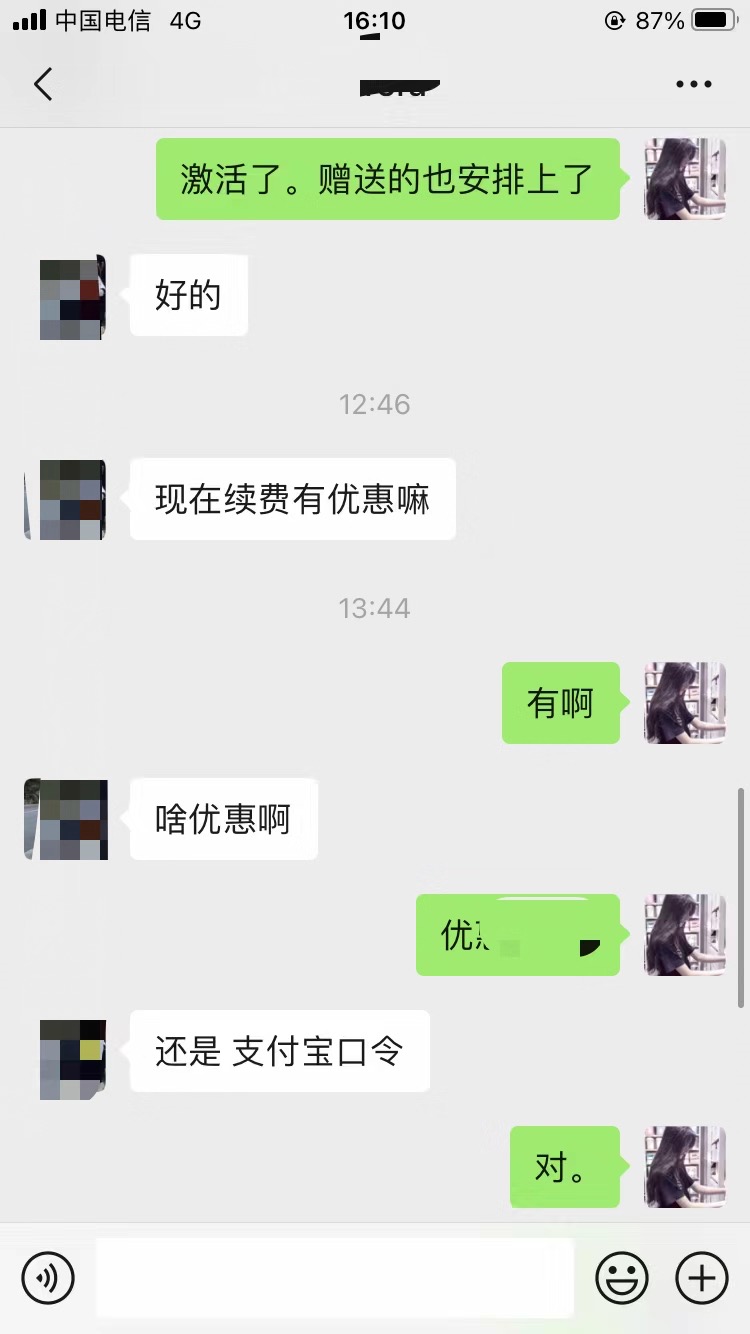This screenshot has height=1334, width=750.
Task: Open the contact's avatar beside 好的
Action: click(72, 297)
